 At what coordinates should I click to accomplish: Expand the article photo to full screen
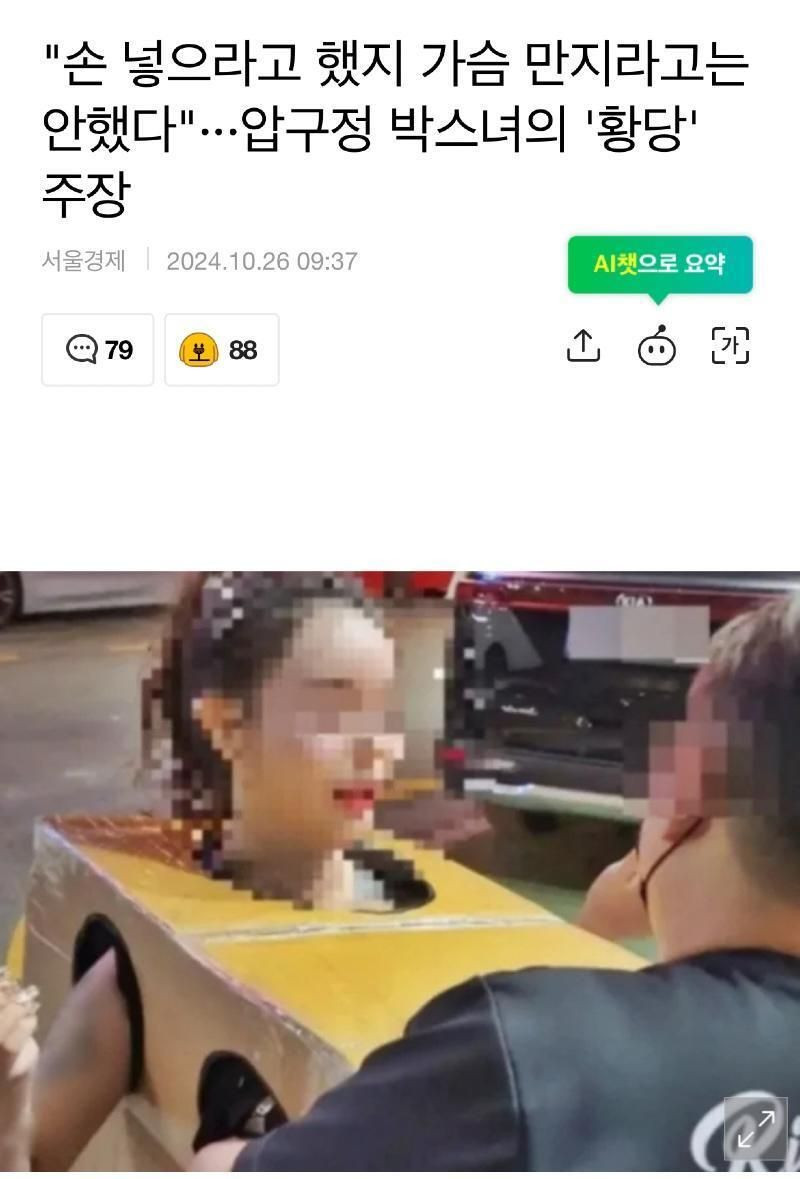[x=755, y=1128]
